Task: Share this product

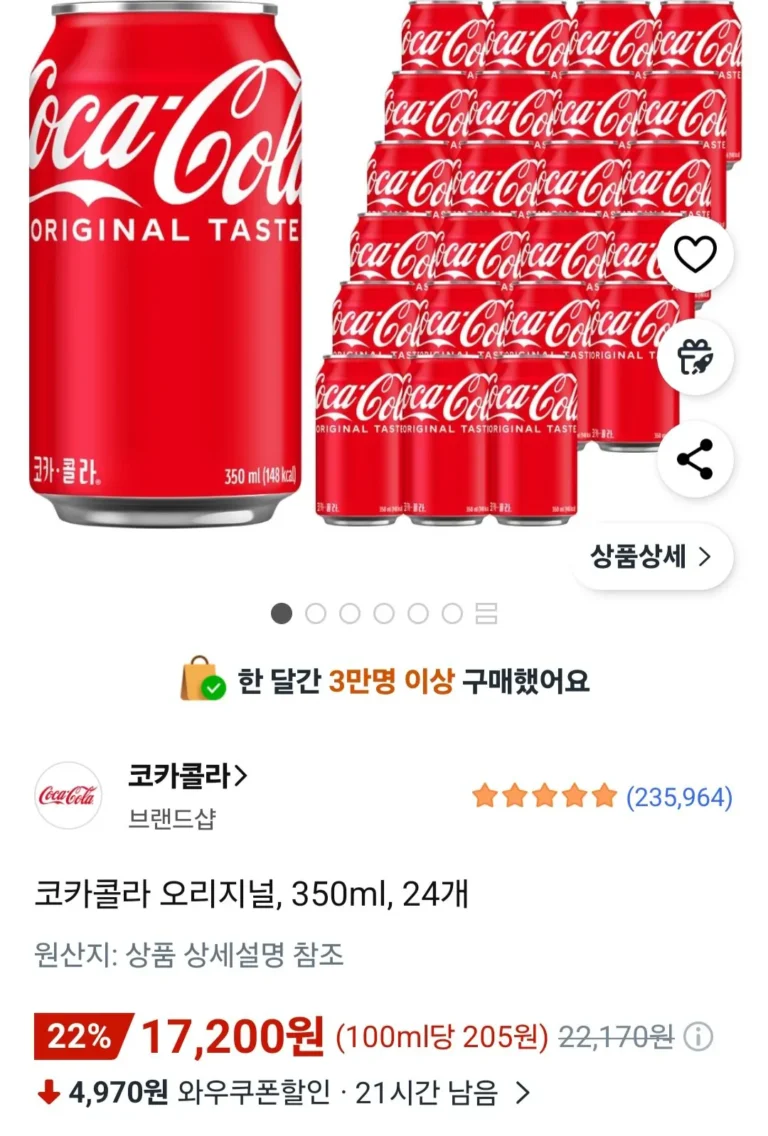Action: click(x=695, y=459)
